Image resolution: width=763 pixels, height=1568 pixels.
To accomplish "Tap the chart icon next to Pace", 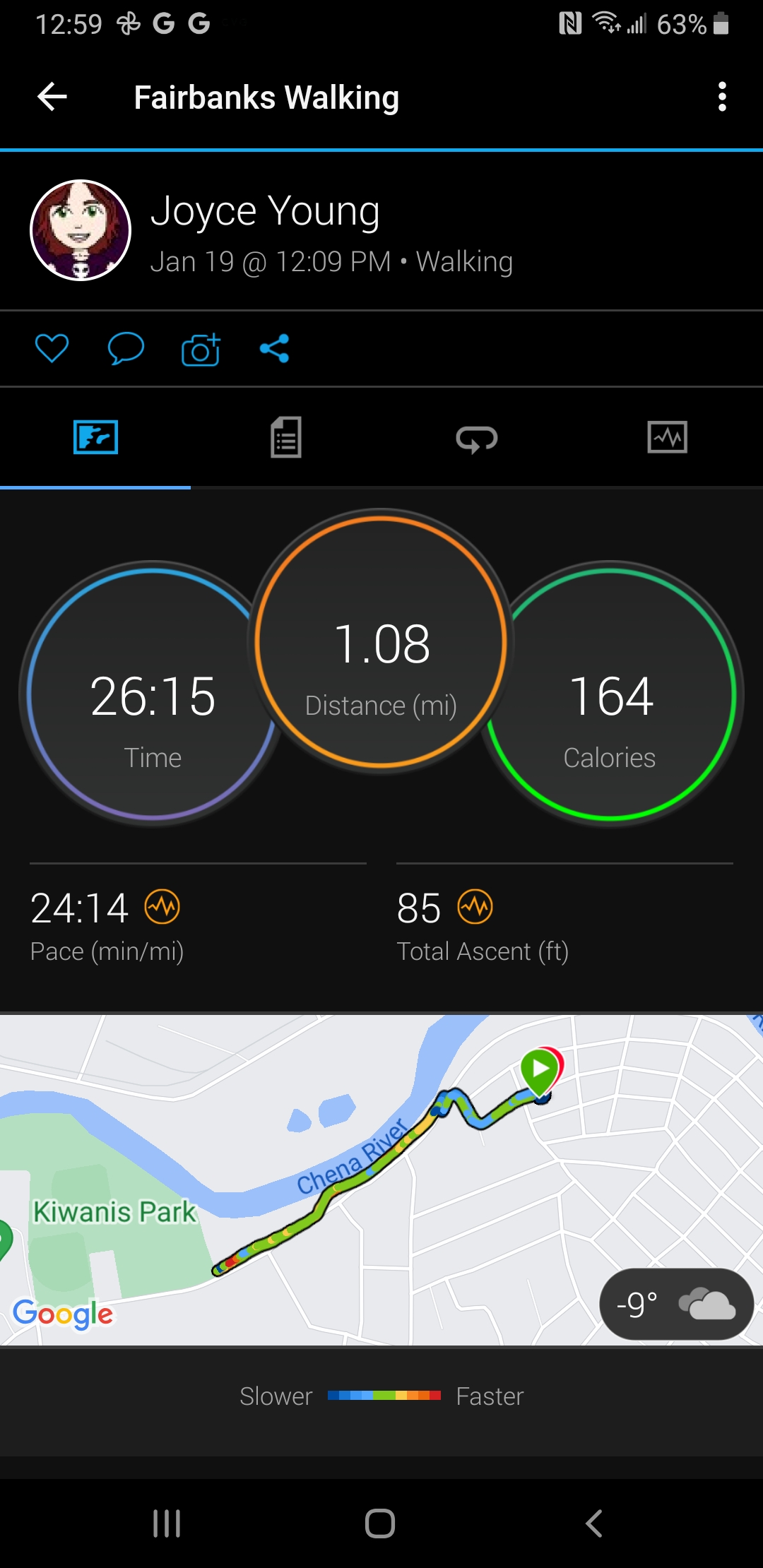I will [162, 907].
